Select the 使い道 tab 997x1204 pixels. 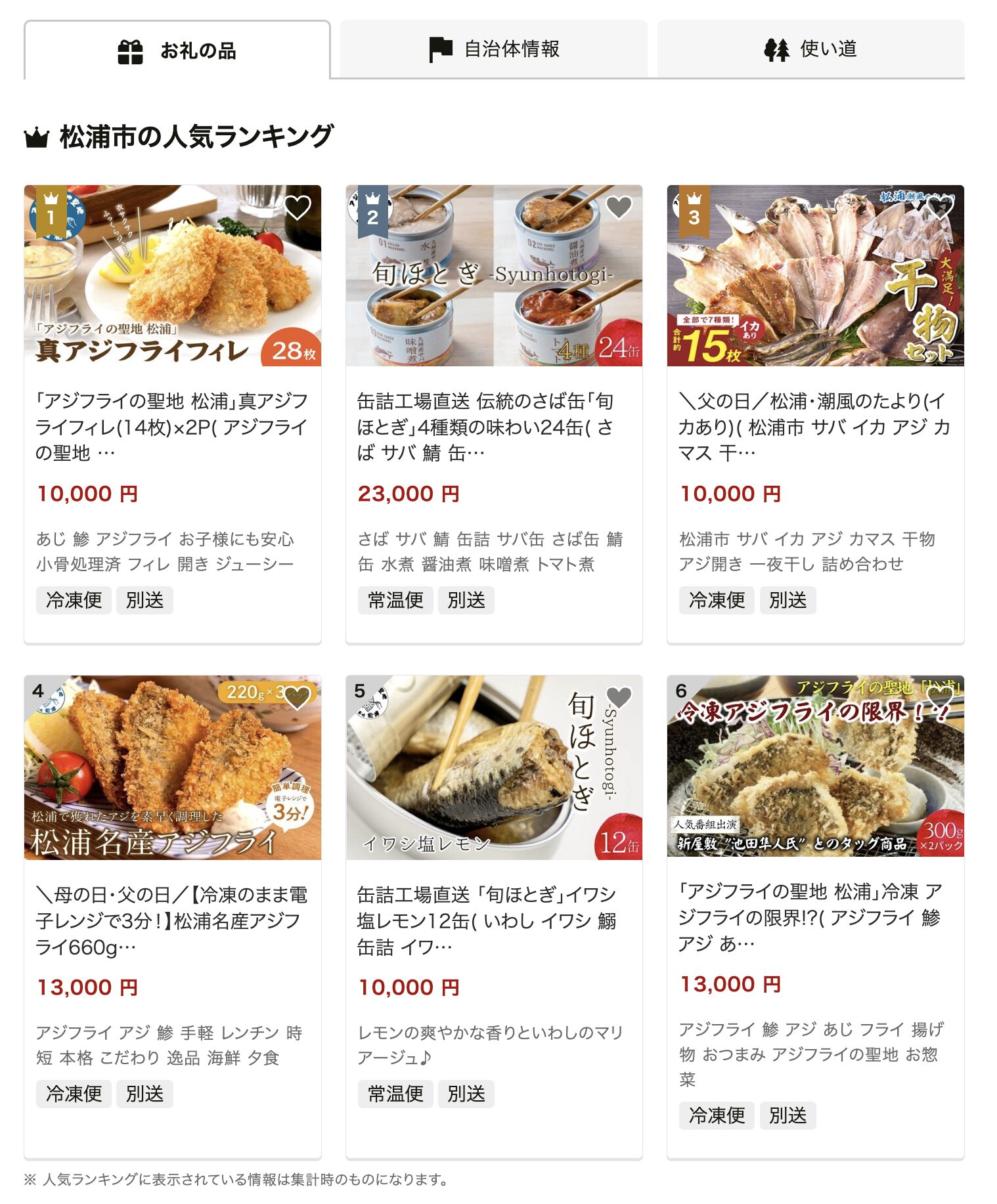810,49
